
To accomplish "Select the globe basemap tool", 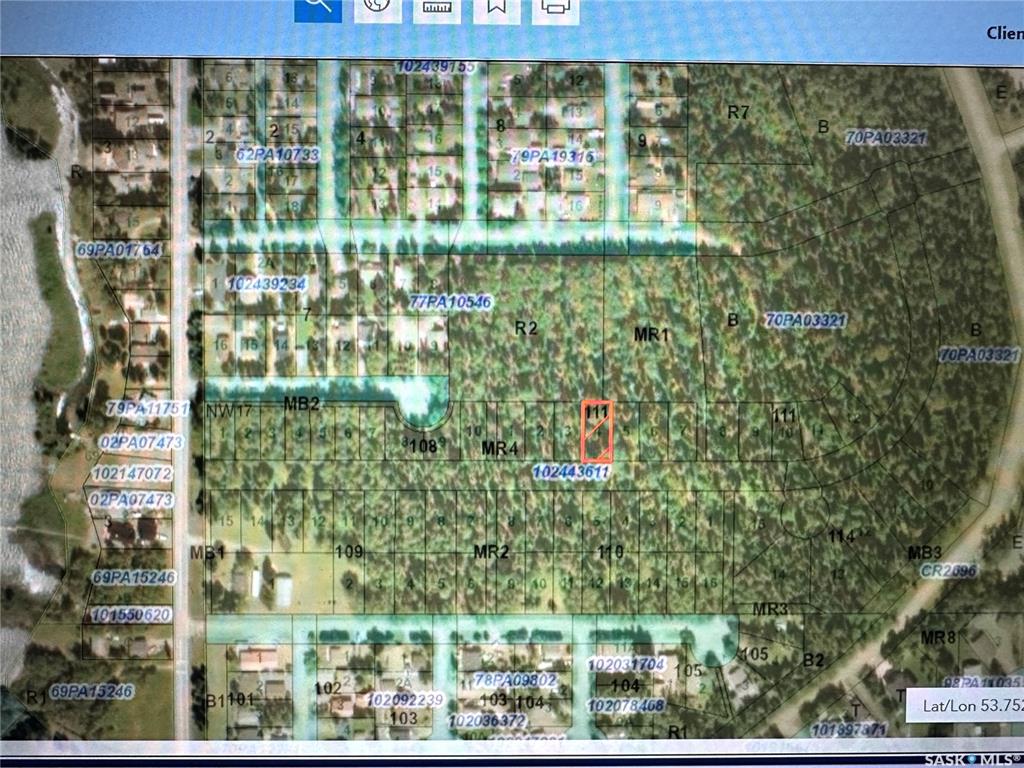I will (x=377, y=8).
